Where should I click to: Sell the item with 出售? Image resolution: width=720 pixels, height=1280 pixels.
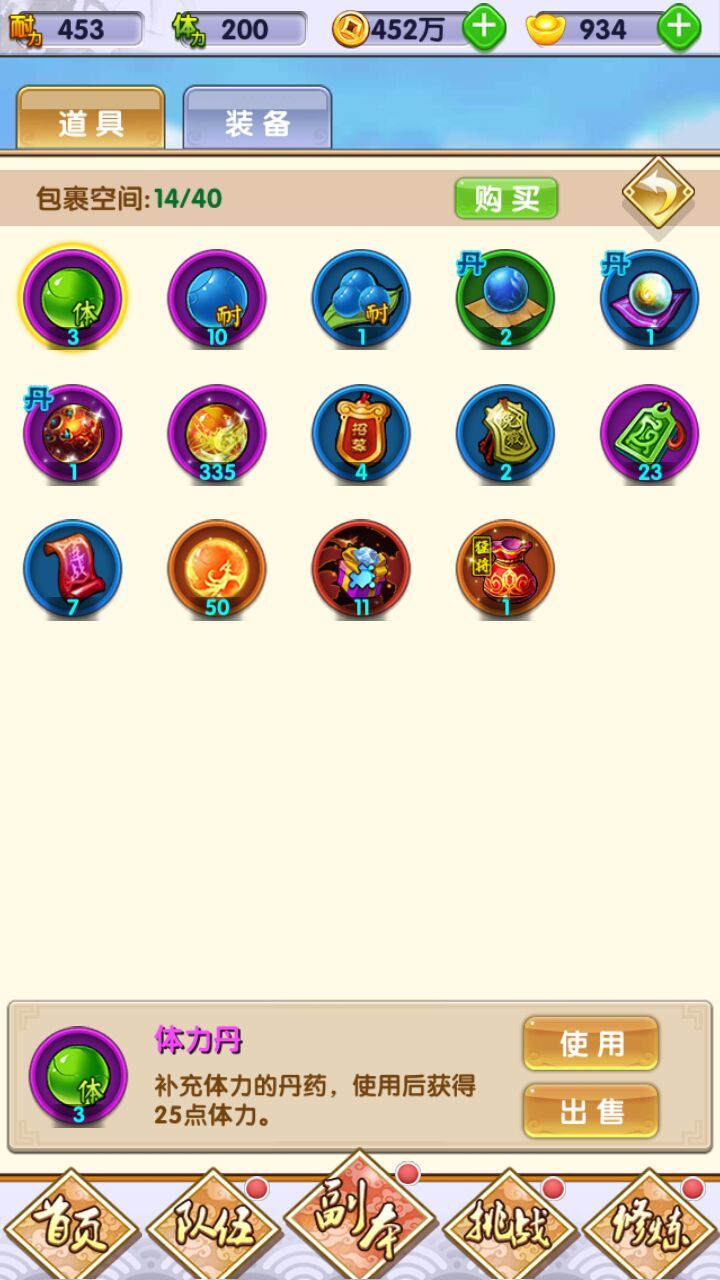tap(591, 1111)
